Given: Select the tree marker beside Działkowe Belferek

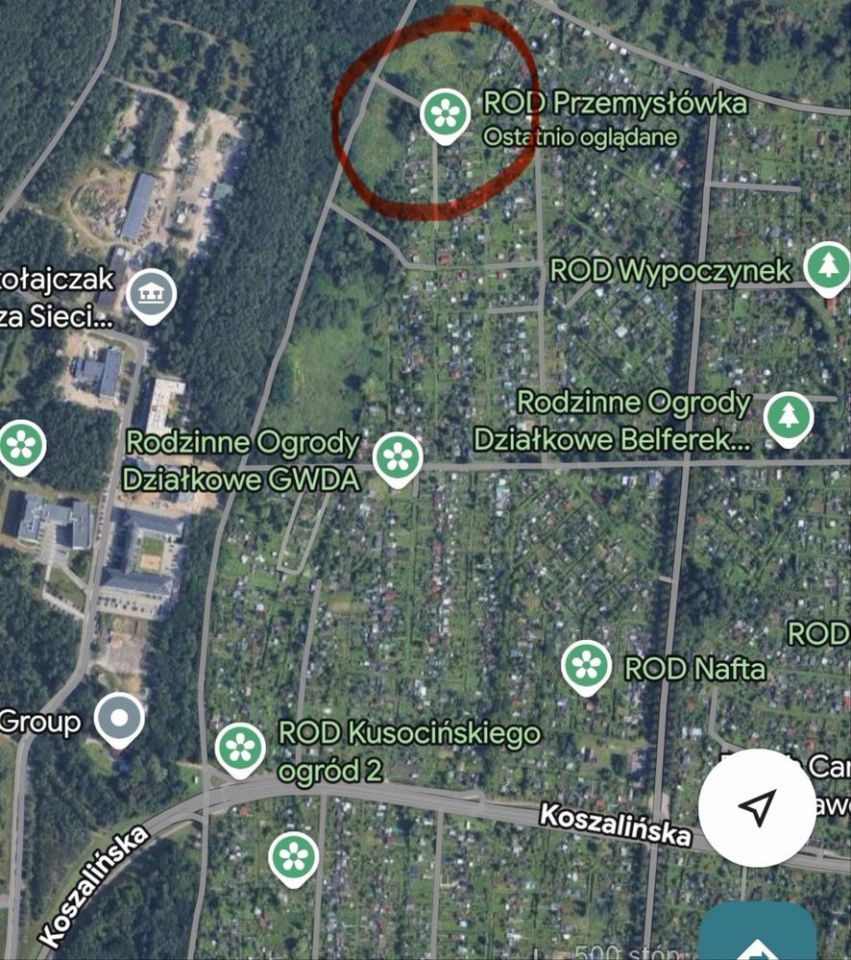Looking at the screenshot, I should click(789, 418).
